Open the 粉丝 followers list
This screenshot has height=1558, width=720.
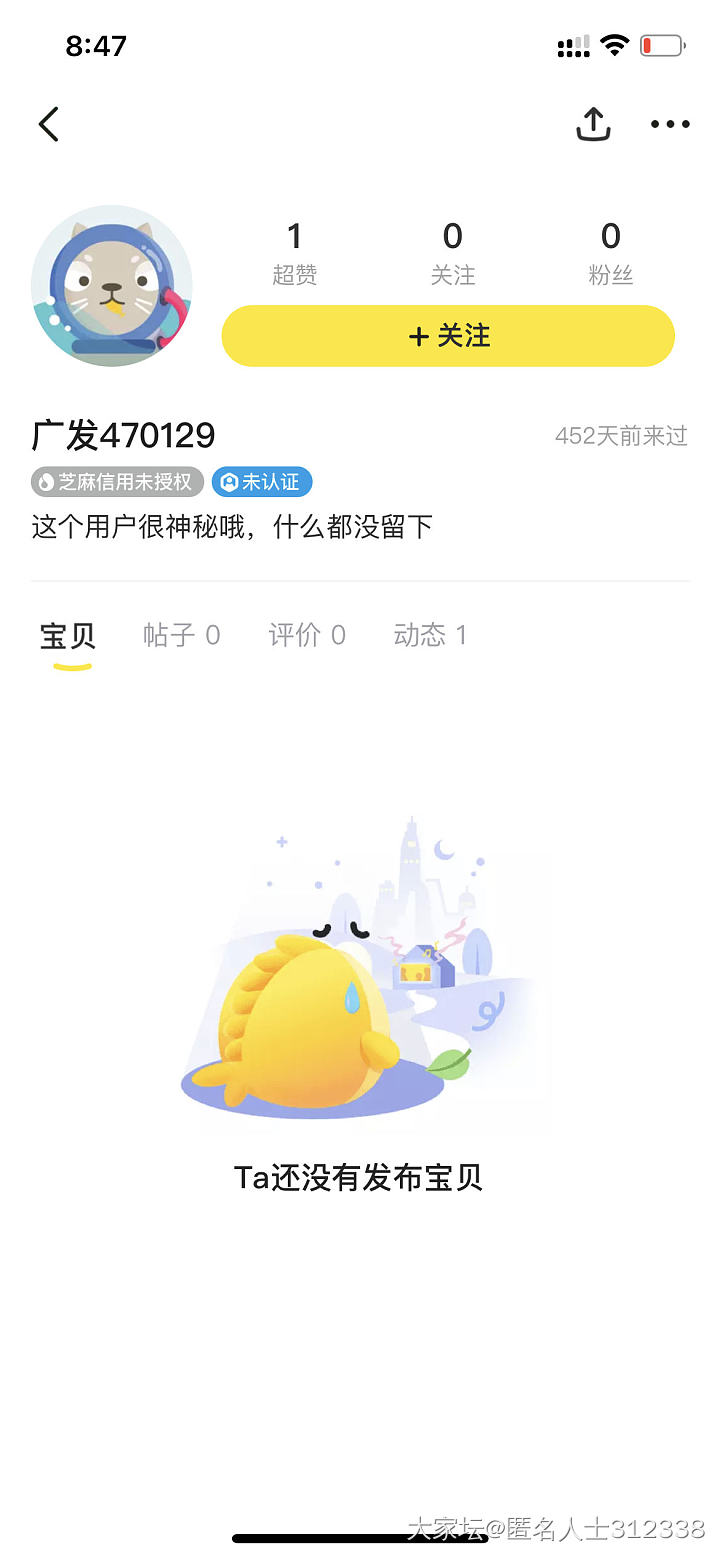pyautogui.click(x=610, y=252)
